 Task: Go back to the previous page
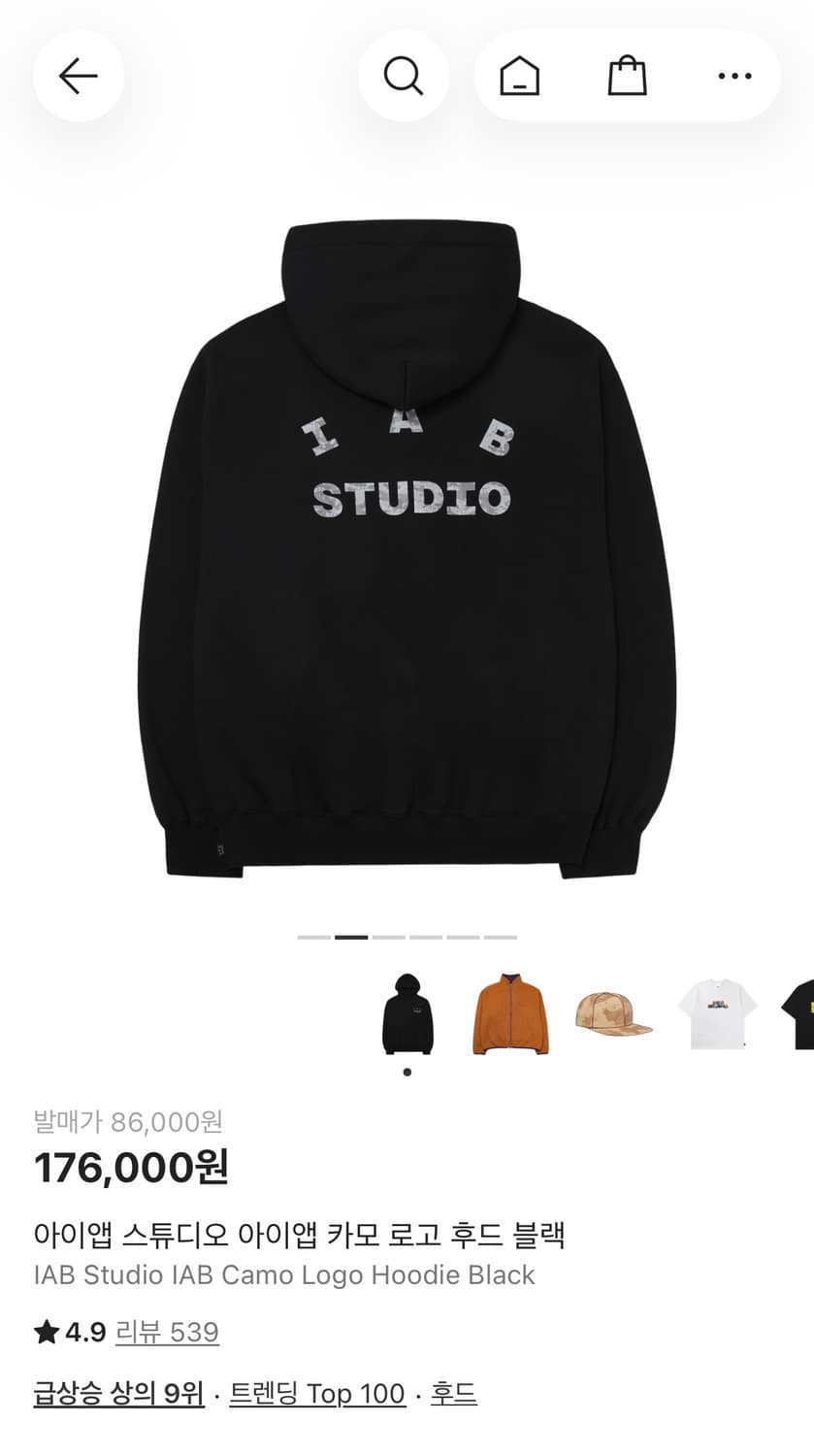78,76
